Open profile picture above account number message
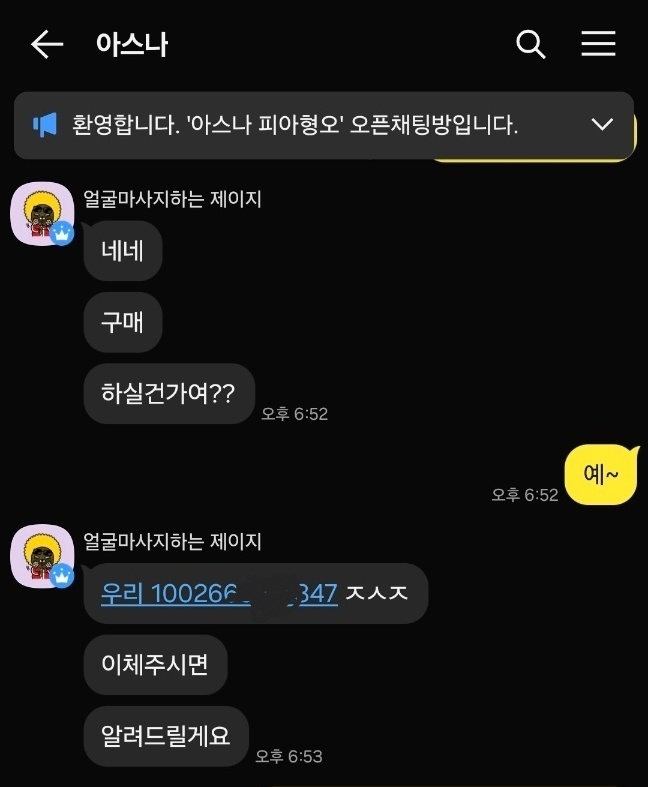648x787 pixels. (41, 557)
